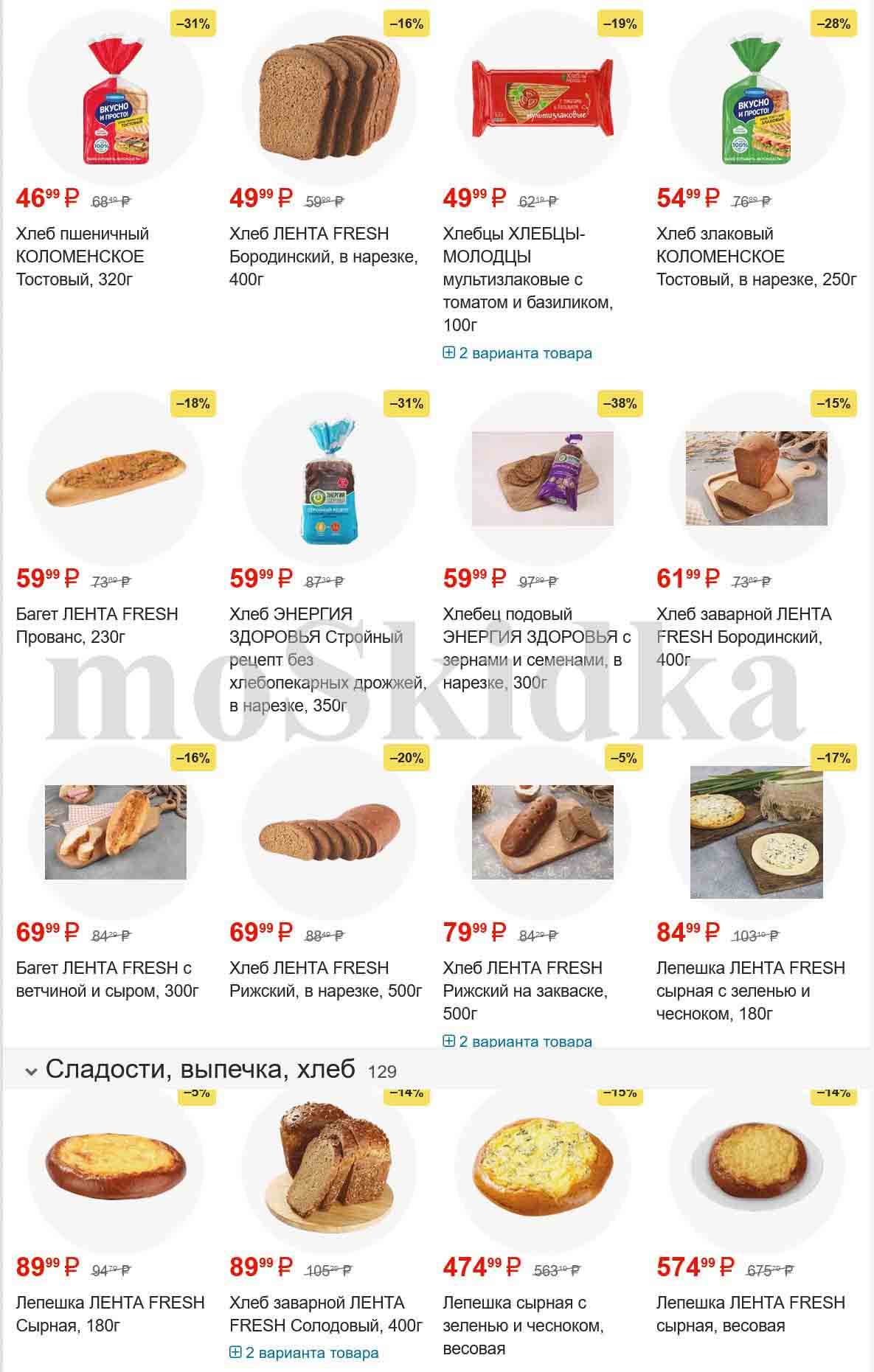
Task: View Лепешка ЛЕНТА FRESH Сырная 180г
Action: pyautogui.click(x=110, y=1313)
